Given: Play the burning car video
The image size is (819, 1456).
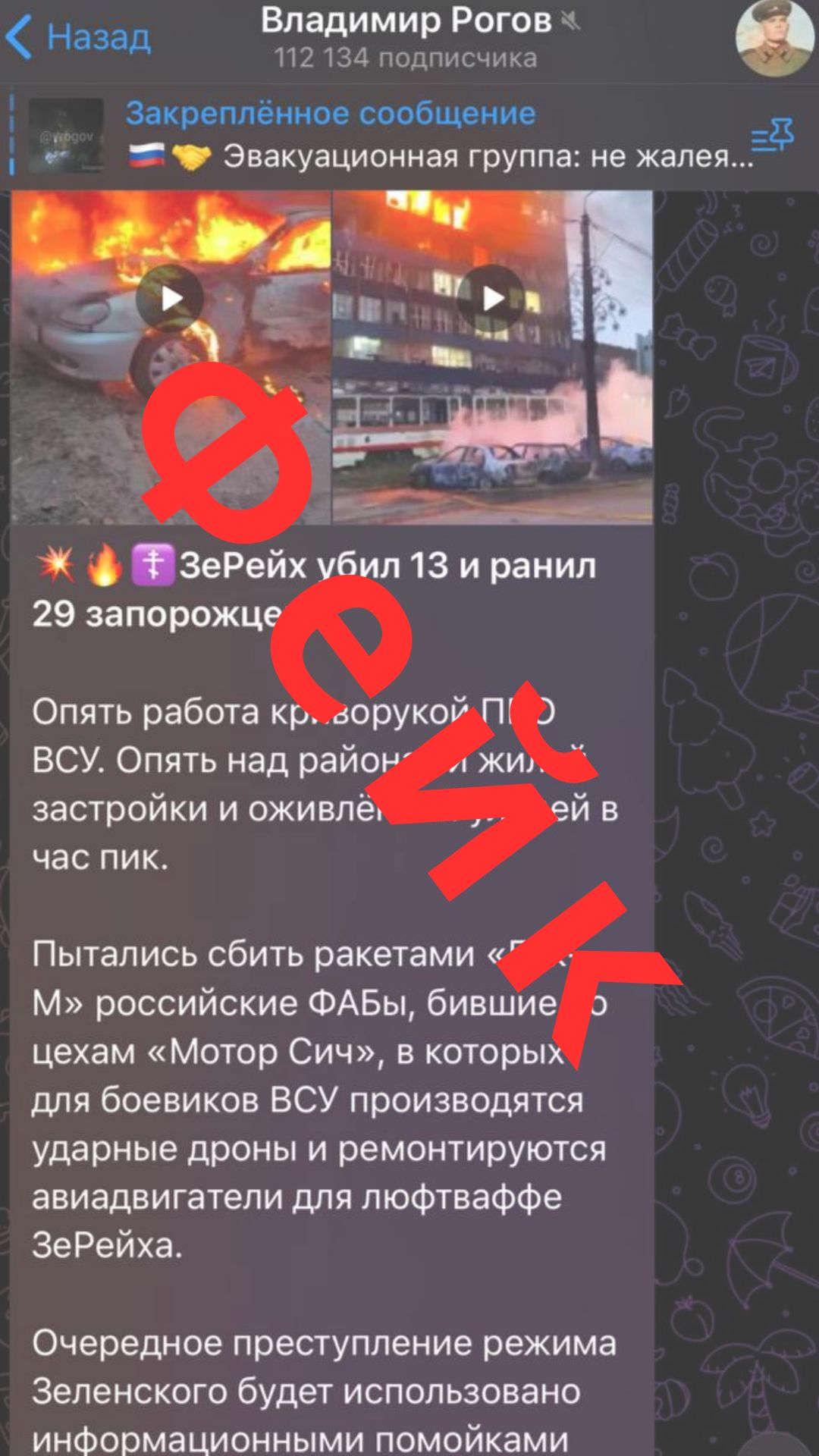Looking at the screenshot, I should pyautogui.click(x=170, y=298).
